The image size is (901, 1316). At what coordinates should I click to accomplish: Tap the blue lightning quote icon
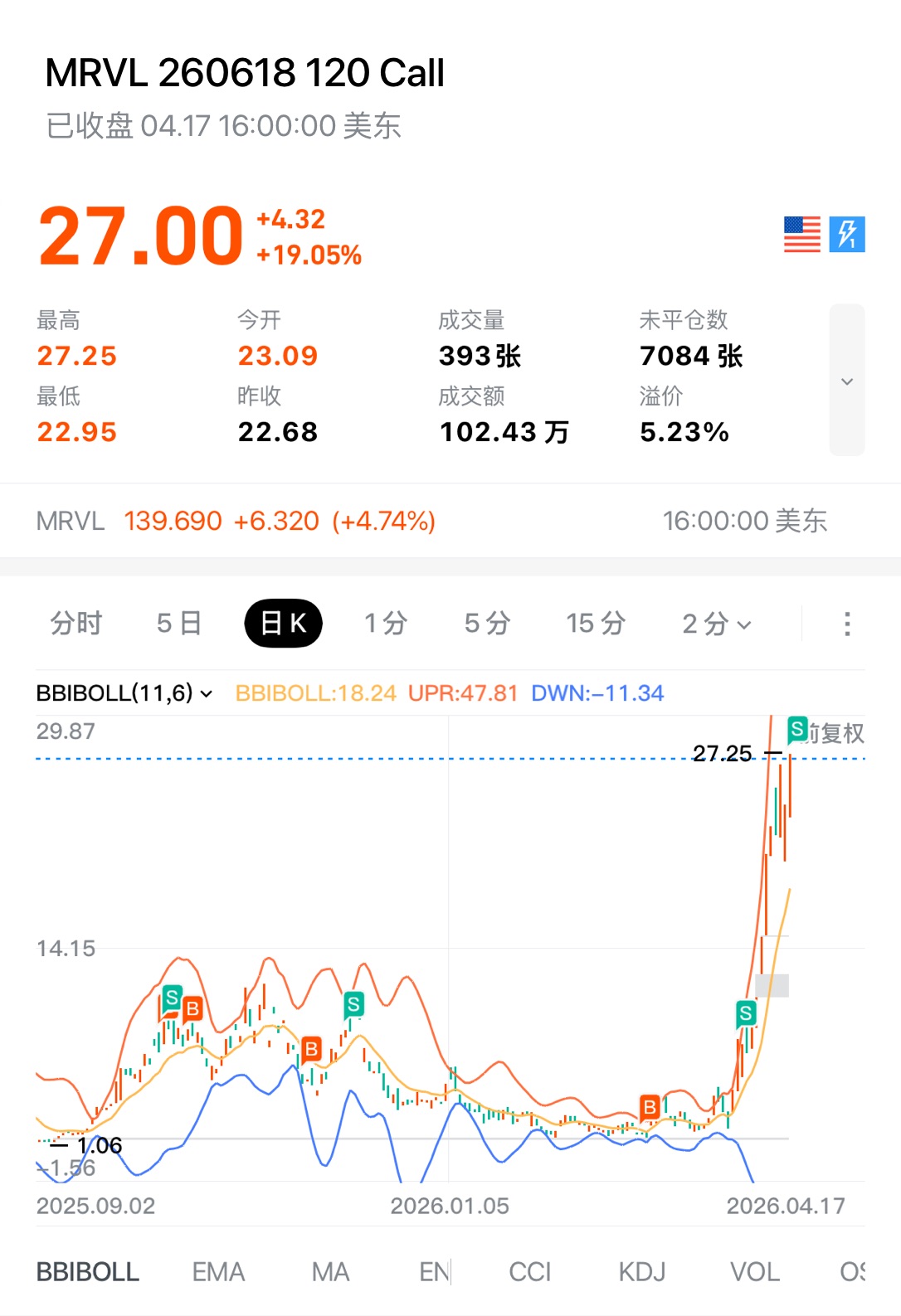click(846, 234)
